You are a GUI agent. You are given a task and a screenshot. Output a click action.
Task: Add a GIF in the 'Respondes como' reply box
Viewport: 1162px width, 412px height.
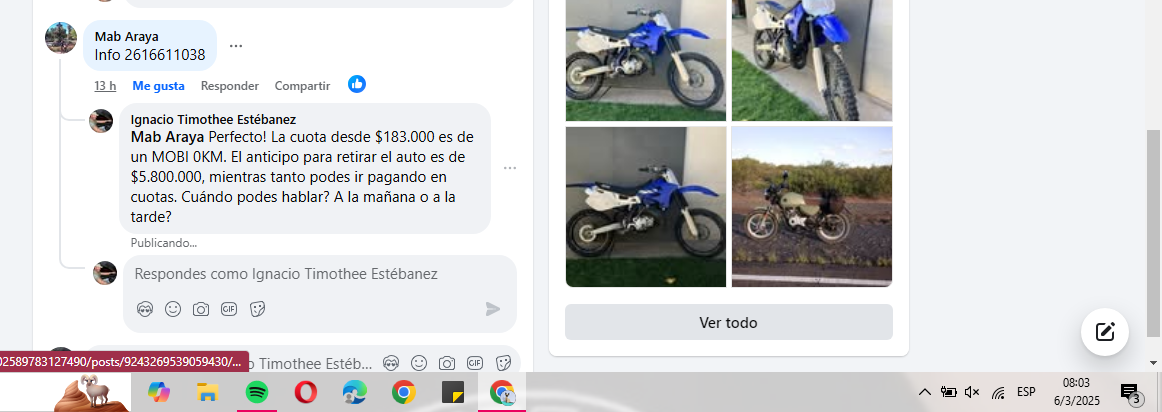pyautogui.click(x=229, y=309)
